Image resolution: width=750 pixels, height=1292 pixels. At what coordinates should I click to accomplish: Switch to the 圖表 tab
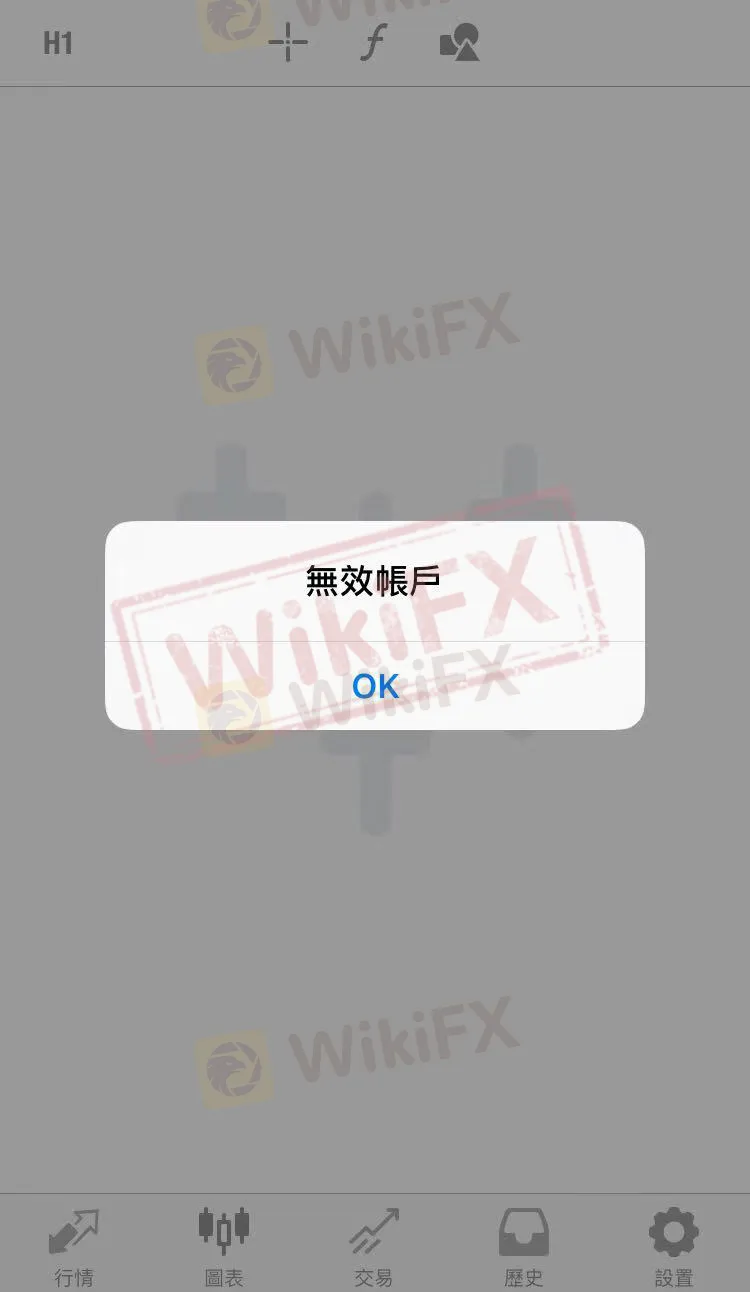tap(224, 1245)
